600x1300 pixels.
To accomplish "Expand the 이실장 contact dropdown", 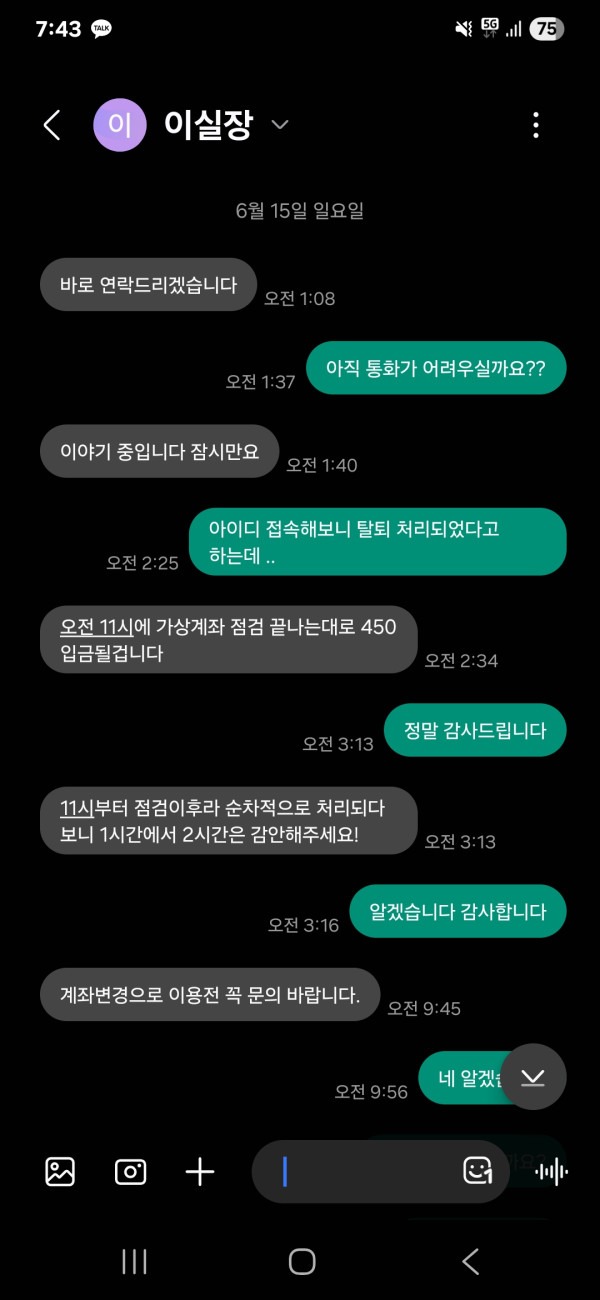I will (x=281, y=125).
